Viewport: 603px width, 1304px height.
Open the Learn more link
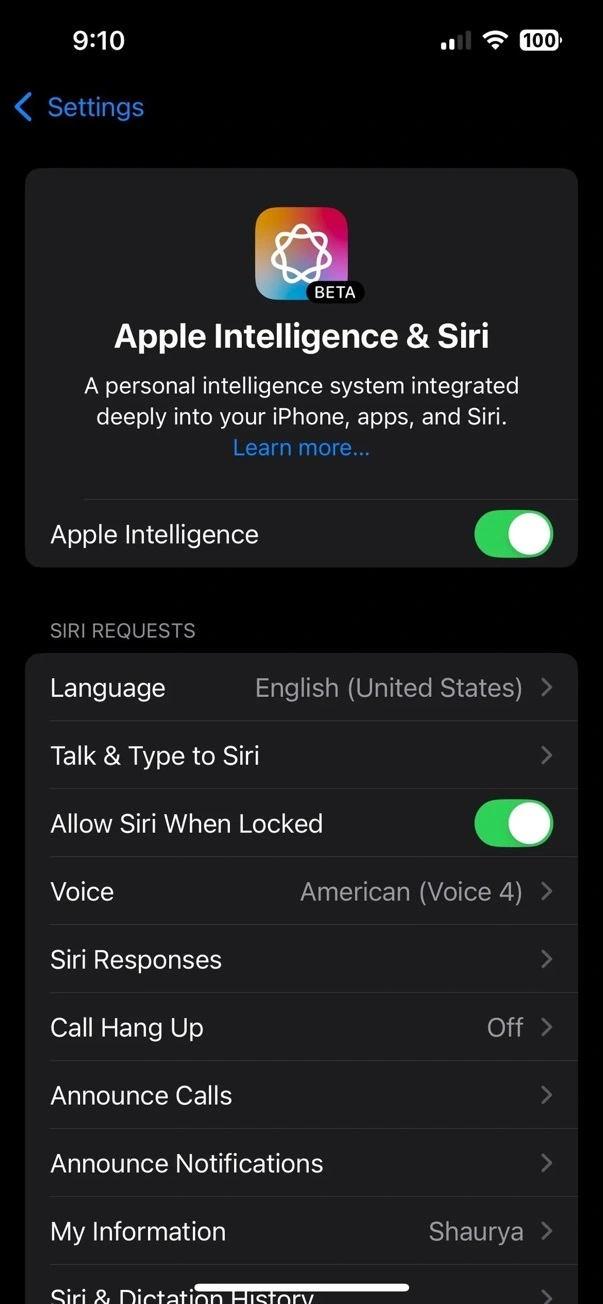(301, 447)
